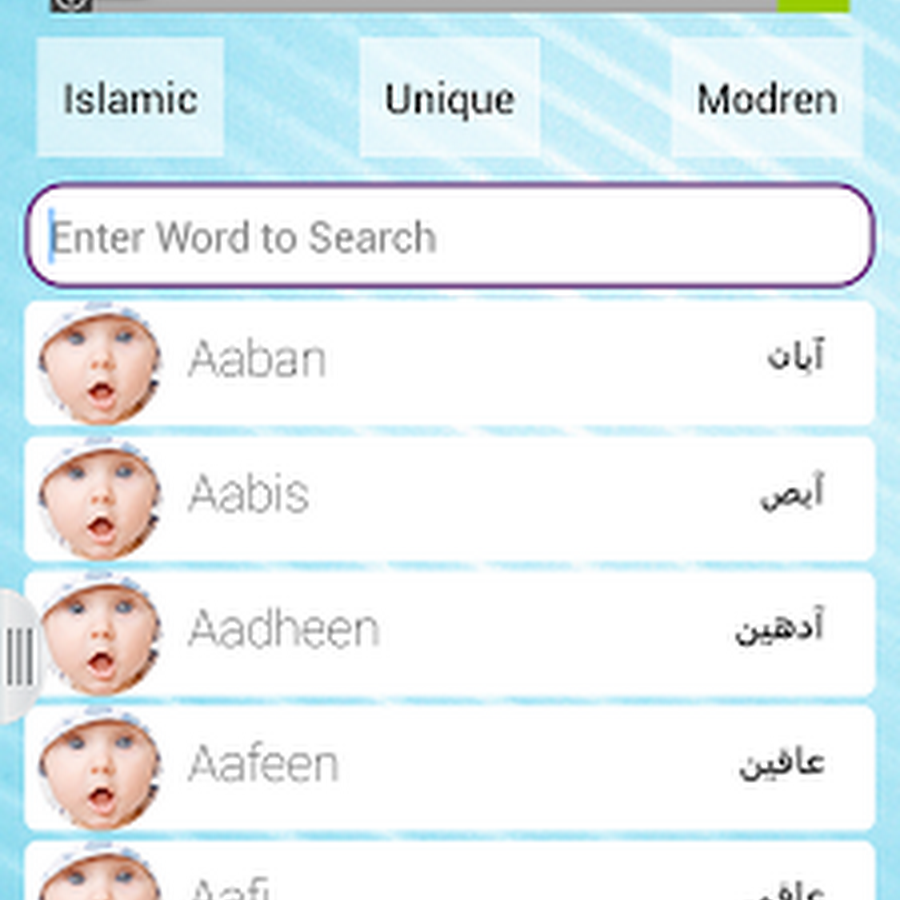This screenshot has width=900, height=900.
Task: View details for Aabis
Action: click(x=450, y=497)
